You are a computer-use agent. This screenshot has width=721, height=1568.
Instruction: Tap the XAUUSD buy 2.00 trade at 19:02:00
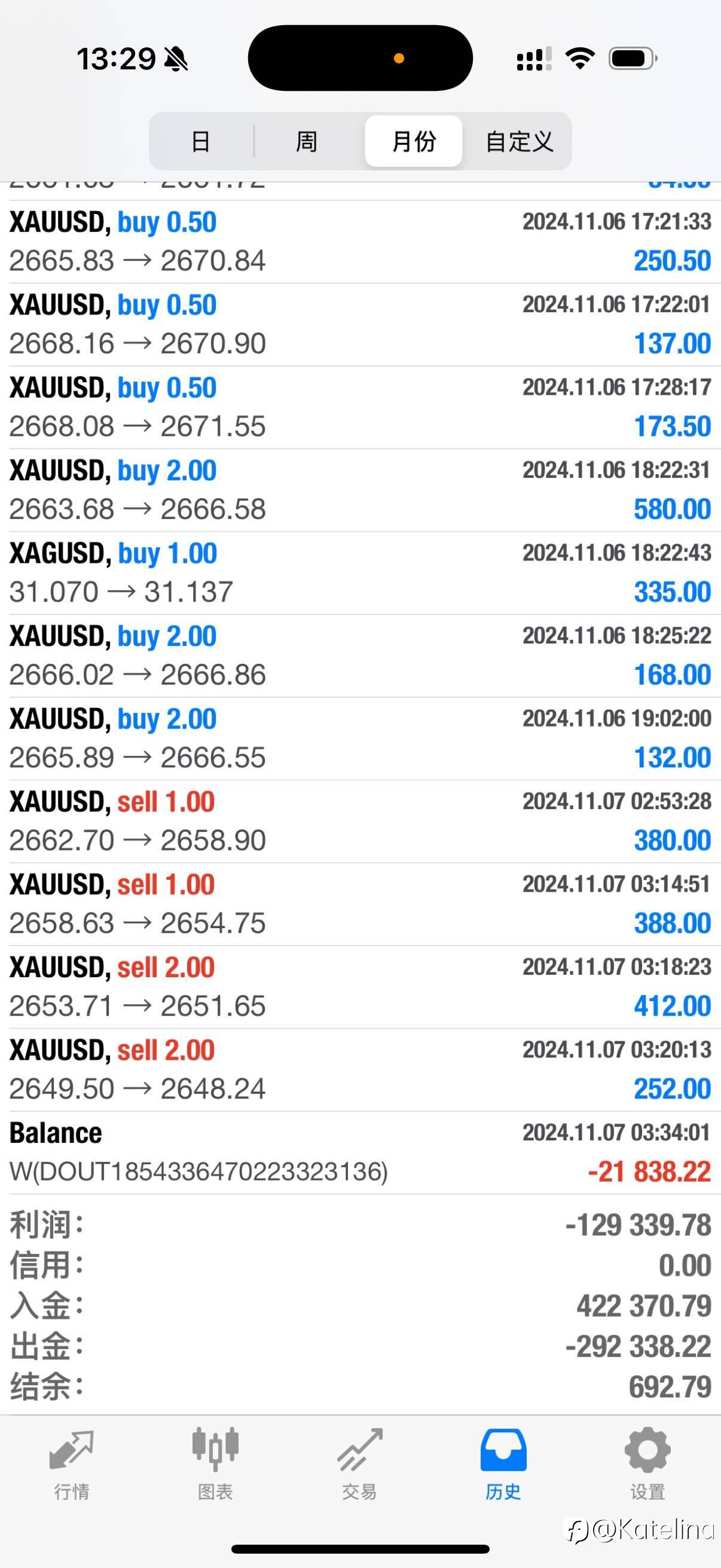tap(360, 739)
